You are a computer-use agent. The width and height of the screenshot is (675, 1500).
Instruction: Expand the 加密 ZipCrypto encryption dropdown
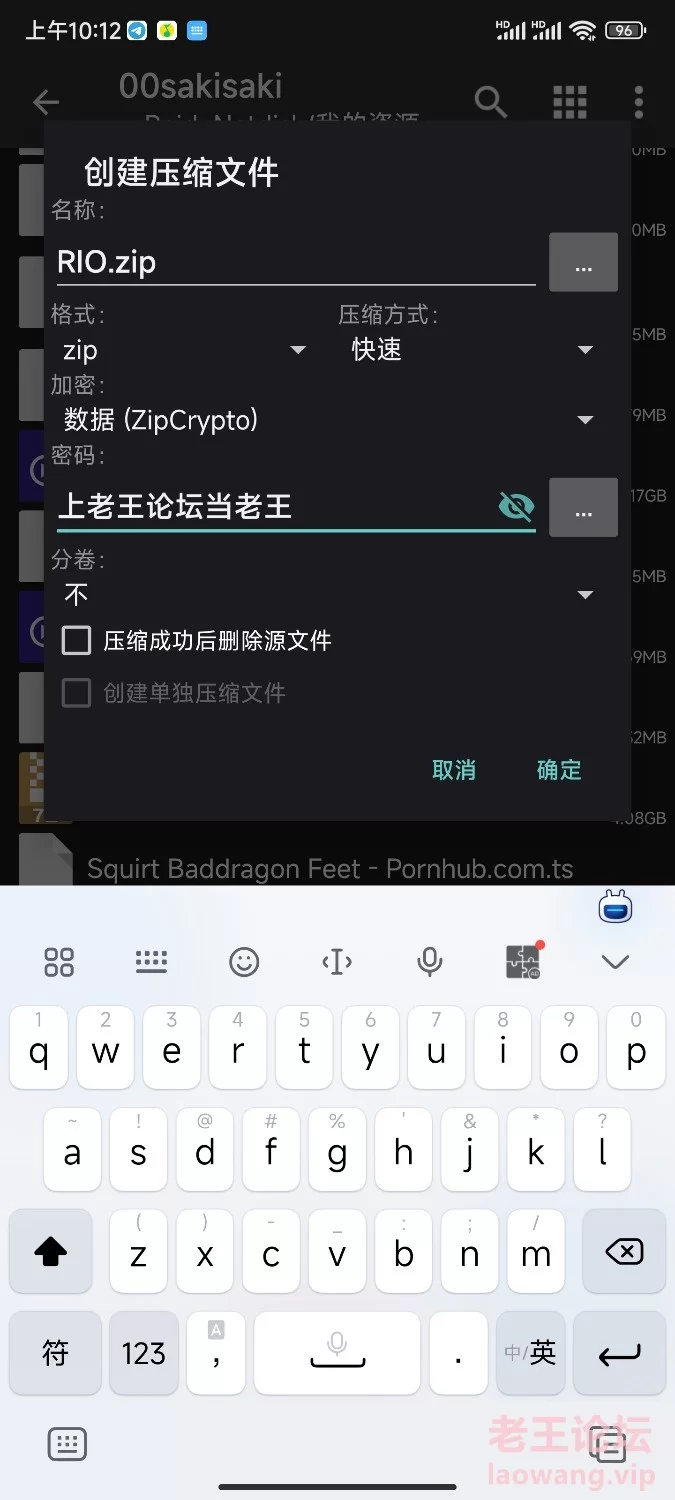pyautogui.click(x=325, y=420)
